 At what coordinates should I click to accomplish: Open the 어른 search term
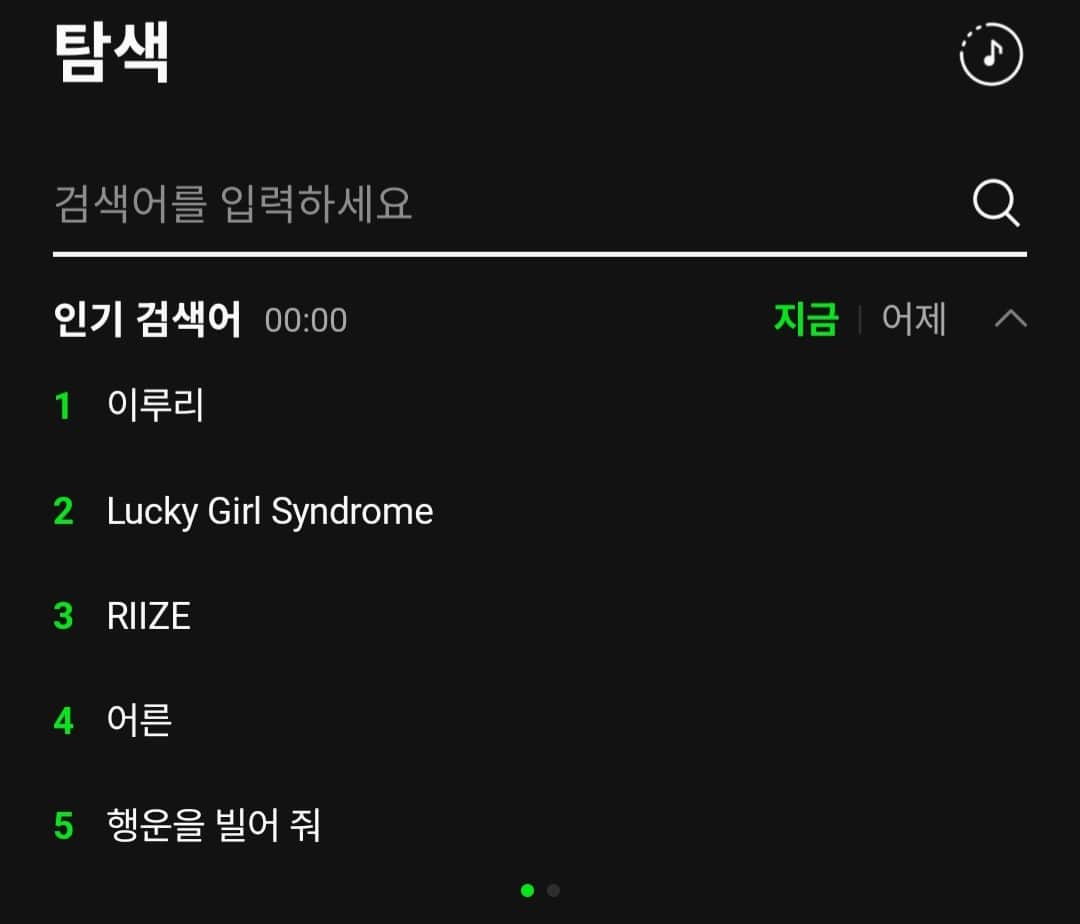[139, 720]
